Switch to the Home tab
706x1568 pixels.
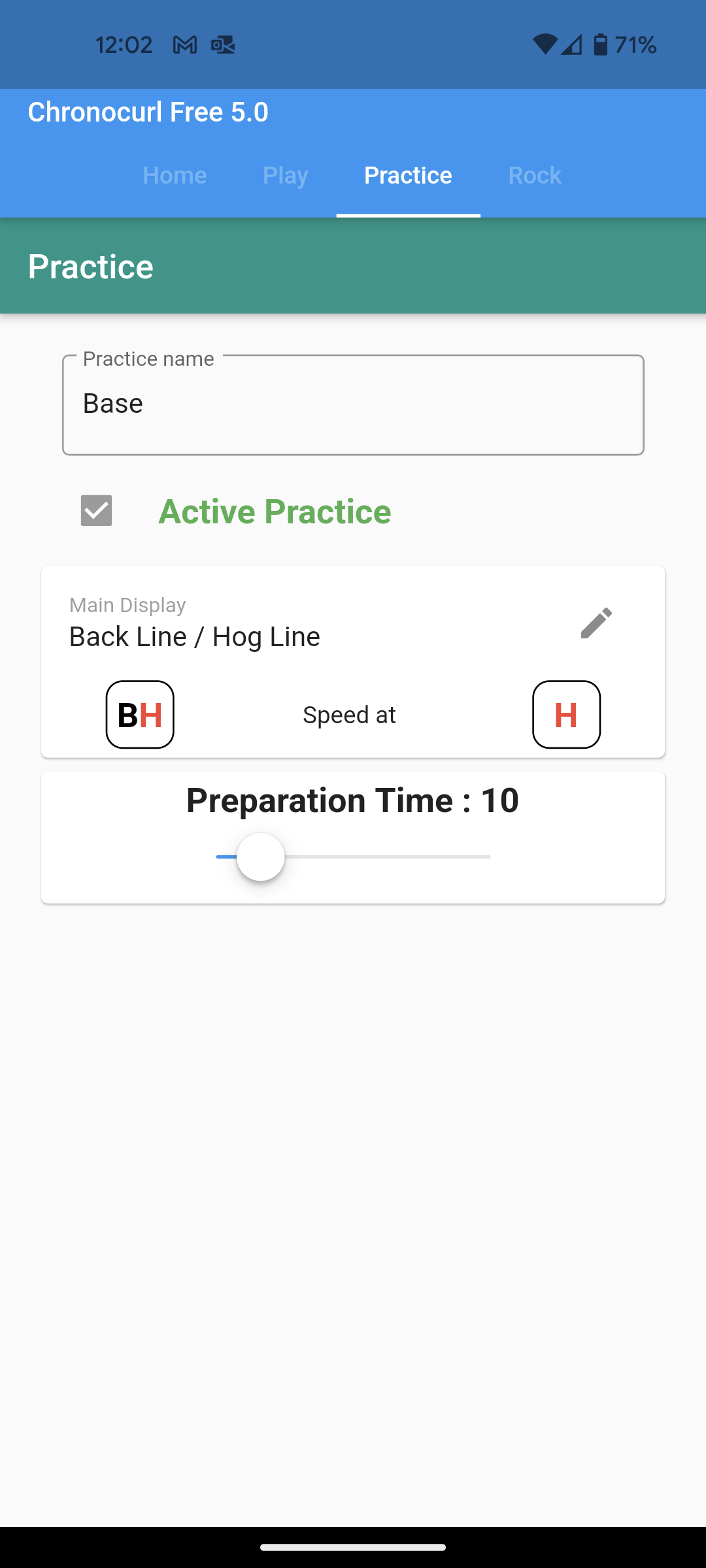pyautogui.click(x=175, y=175)
